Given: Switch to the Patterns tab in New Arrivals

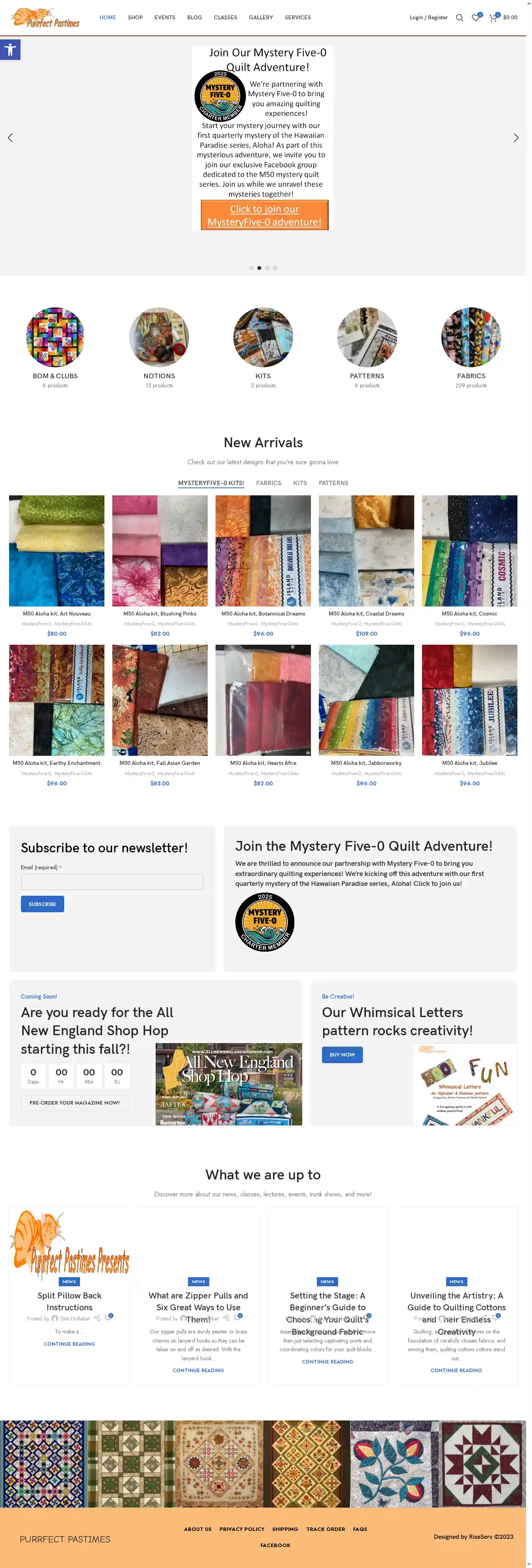Looking at the screenshot, I should coord(333,483).
